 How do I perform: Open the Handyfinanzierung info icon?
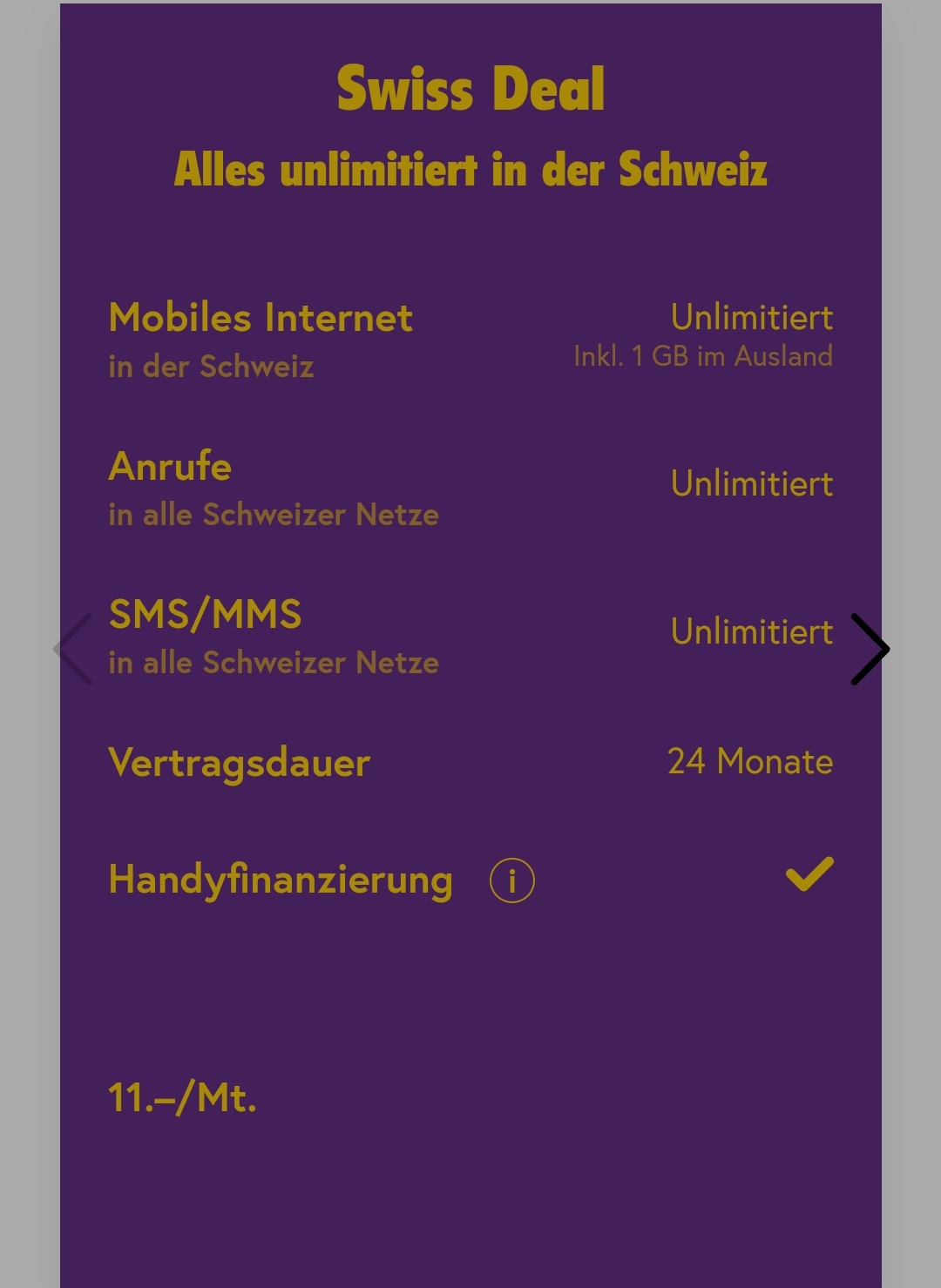[512, 880]
